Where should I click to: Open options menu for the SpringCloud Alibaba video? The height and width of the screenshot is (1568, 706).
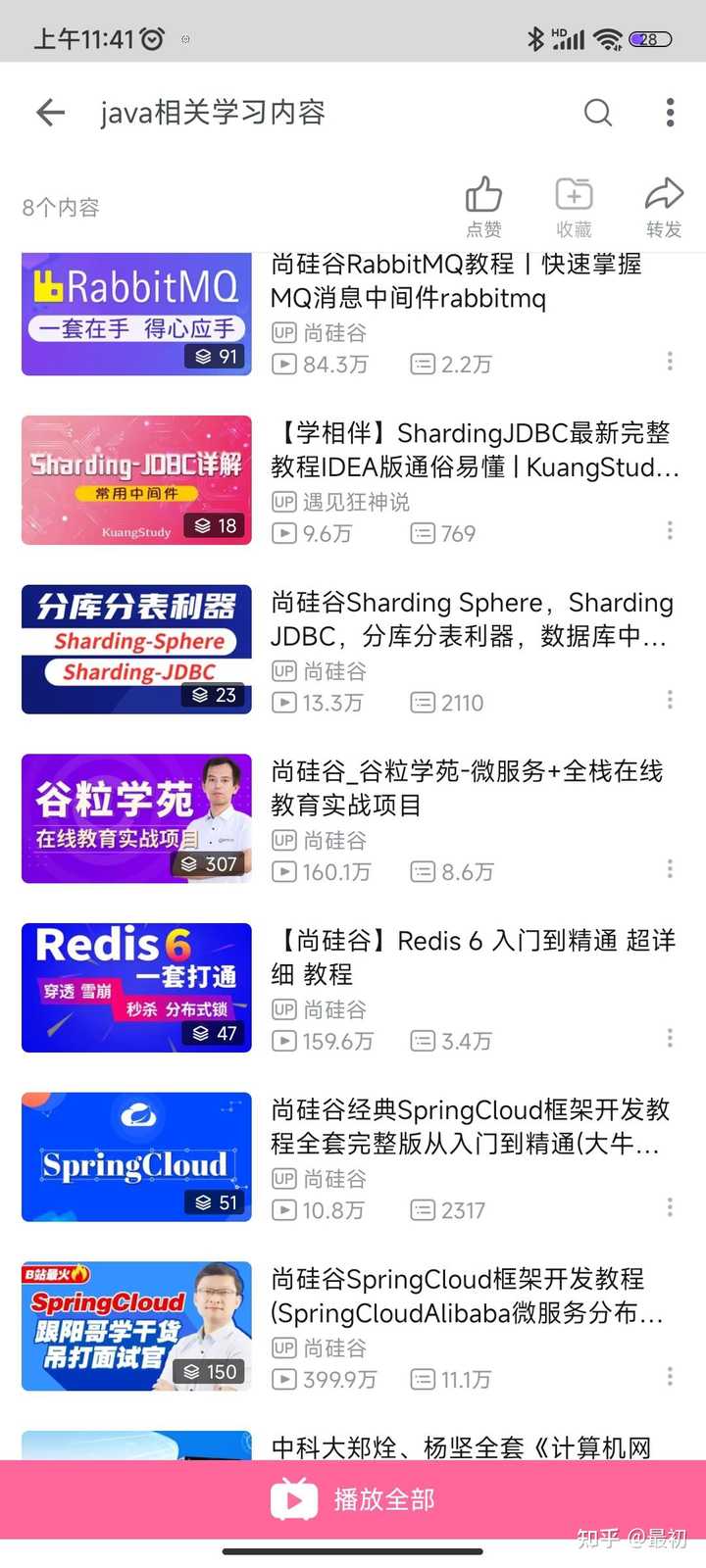pos(670,1376)
